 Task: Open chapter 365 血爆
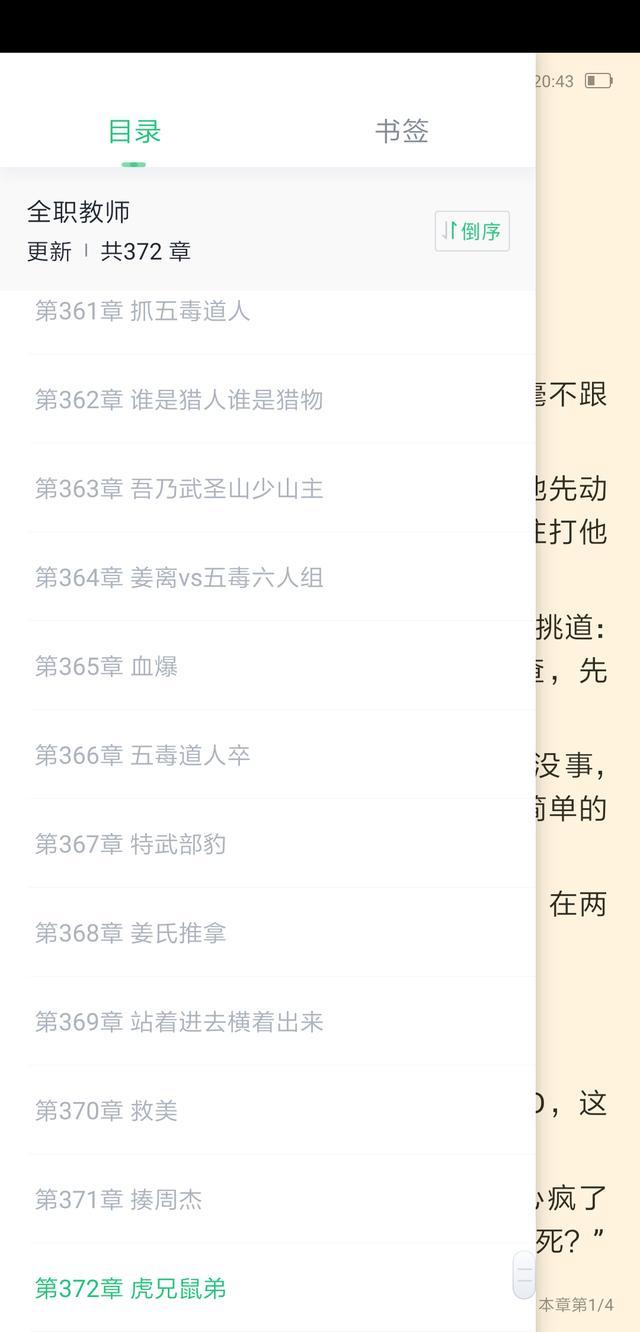click(107, 667)
